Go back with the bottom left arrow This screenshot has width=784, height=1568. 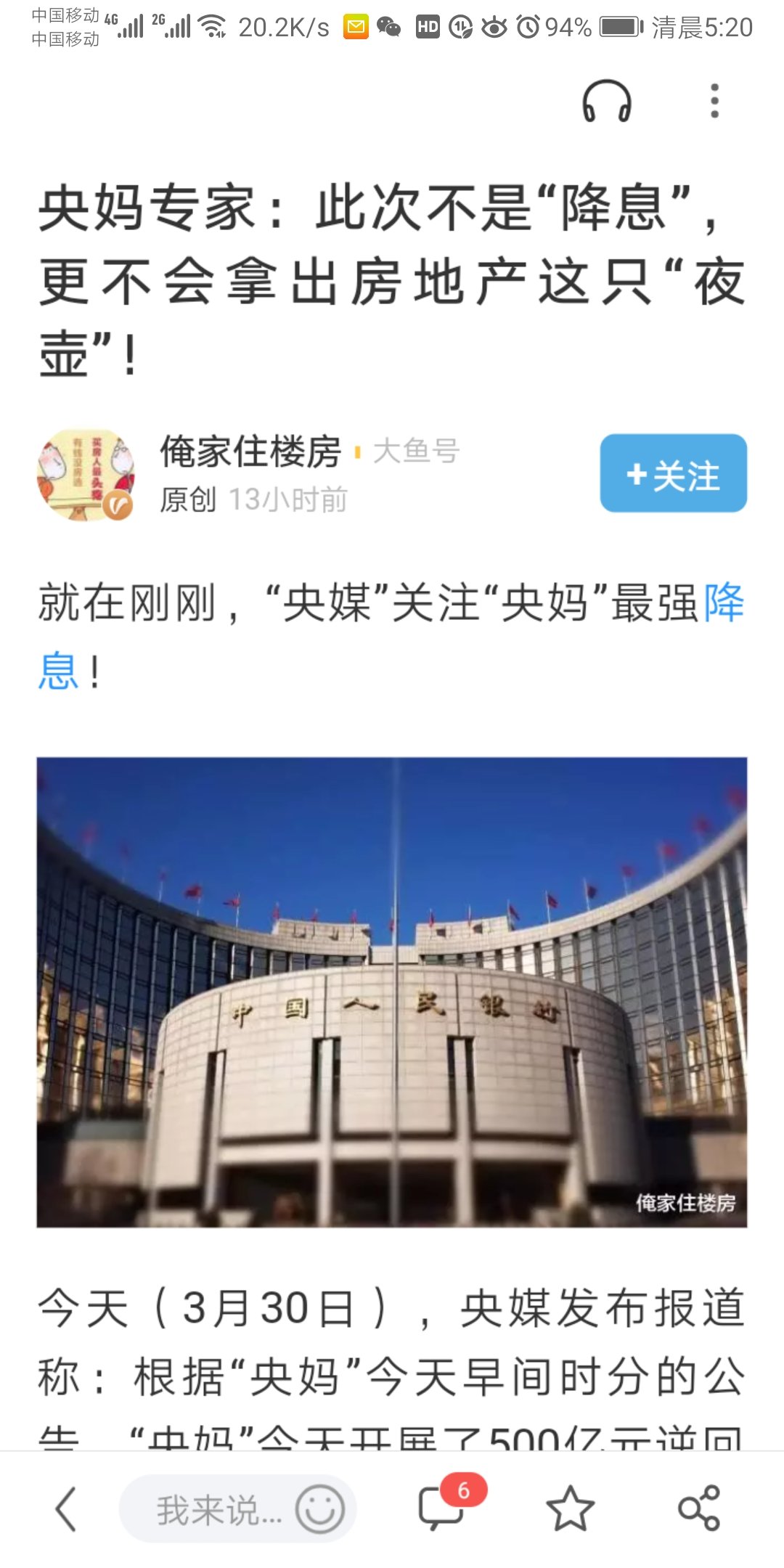tap(66, 1509)
